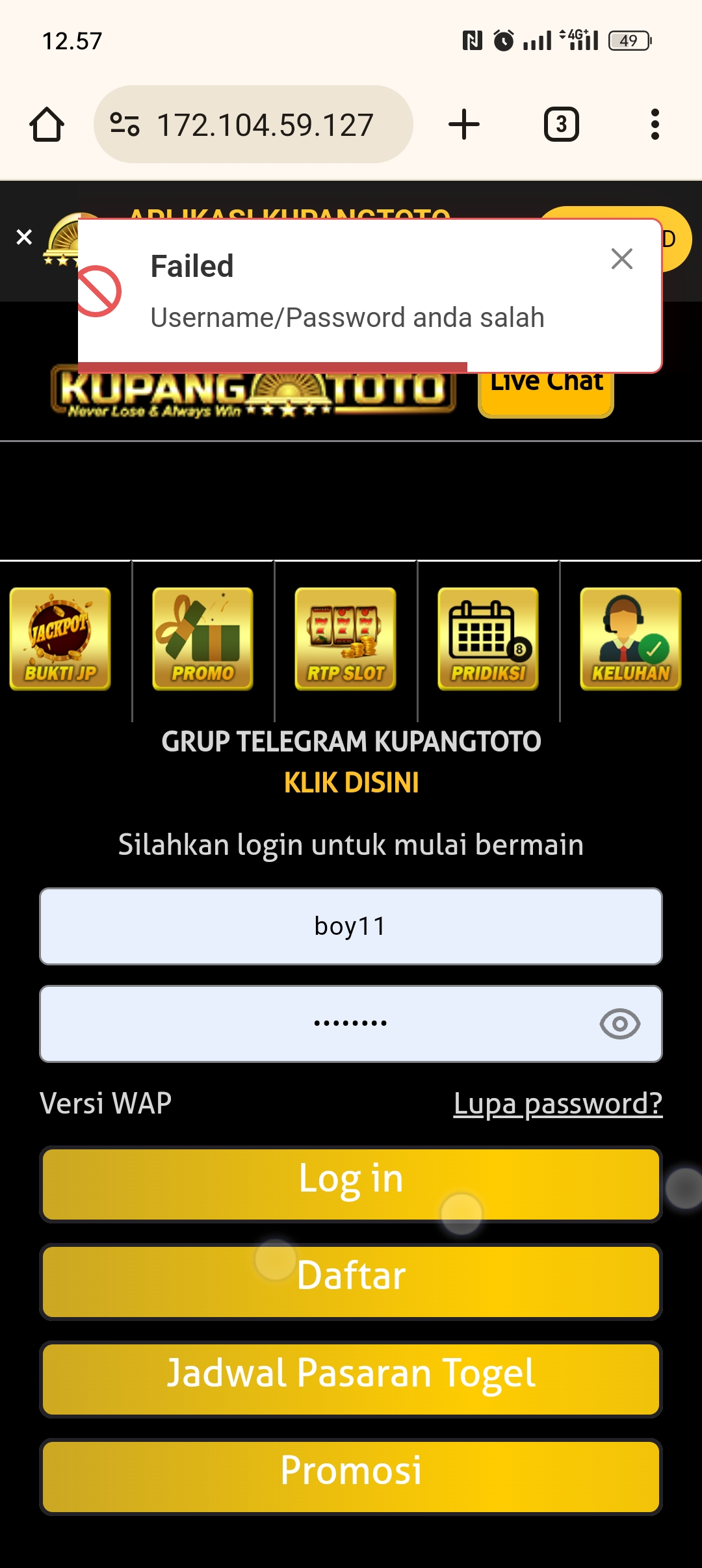Image resolution: width=702 pixels, height=1568 pixels.
Task: Open the RTP Slot tile
Action: point(345,639)
